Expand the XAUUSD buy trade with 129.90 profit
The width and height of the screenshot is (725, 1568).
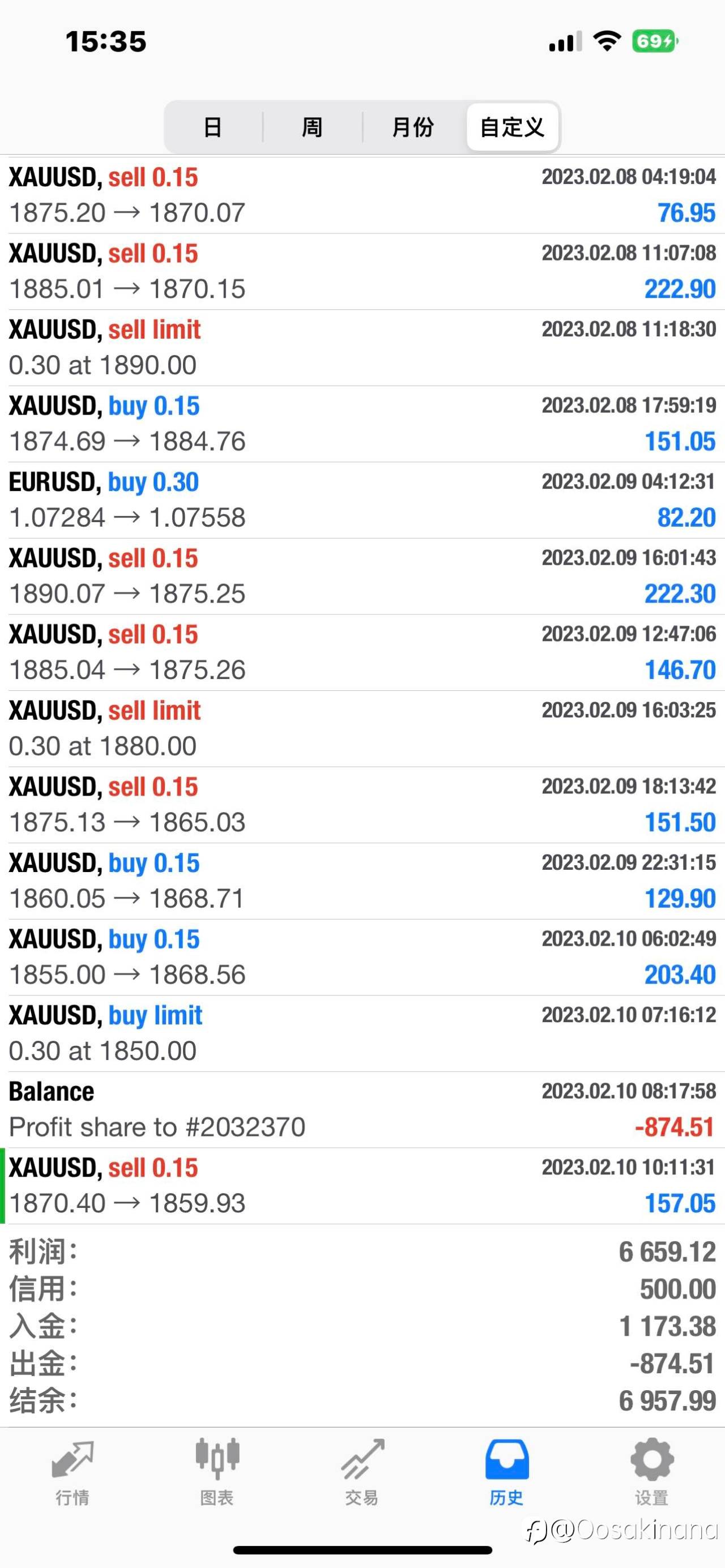(x=362, y=881)
